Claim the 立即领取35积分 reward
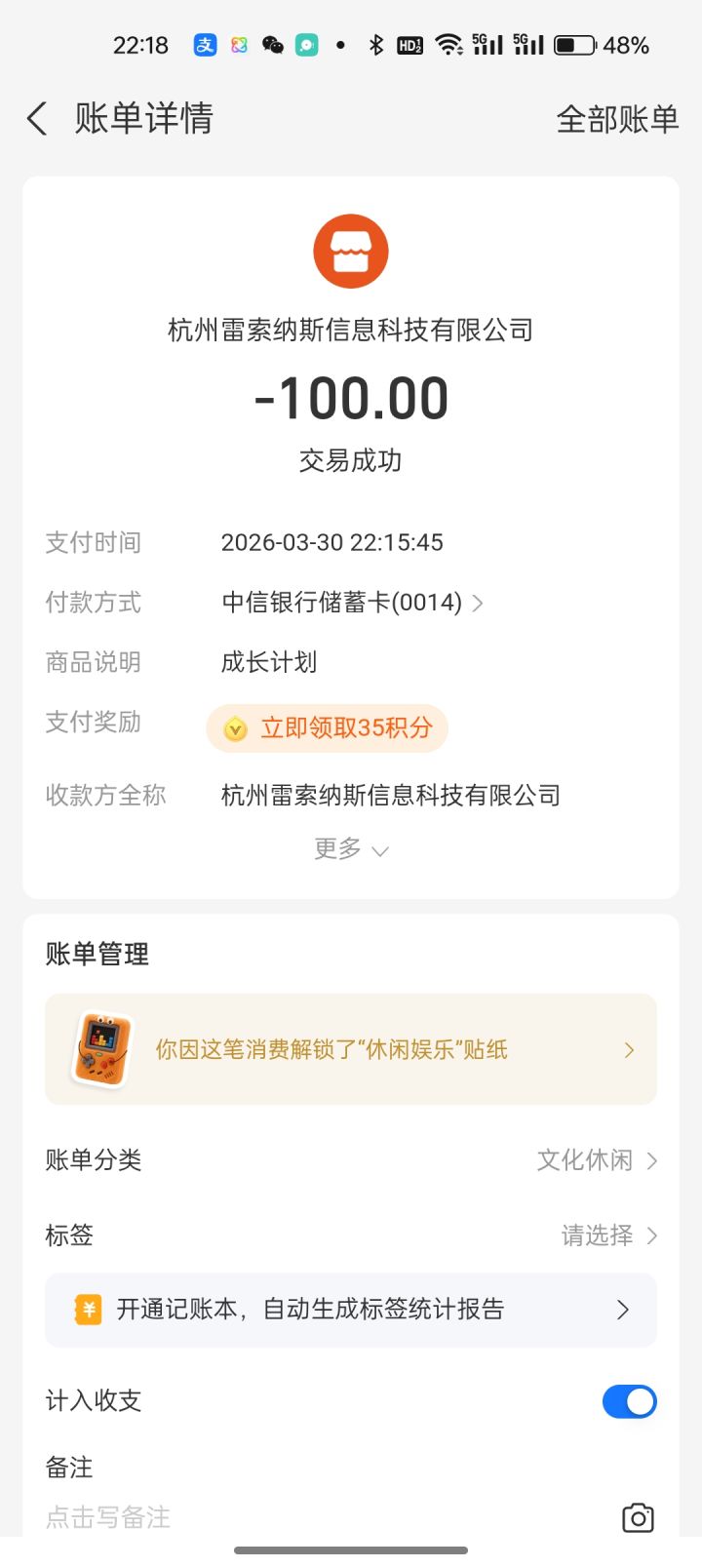702x1568 pixels. [x=327, y=728]
